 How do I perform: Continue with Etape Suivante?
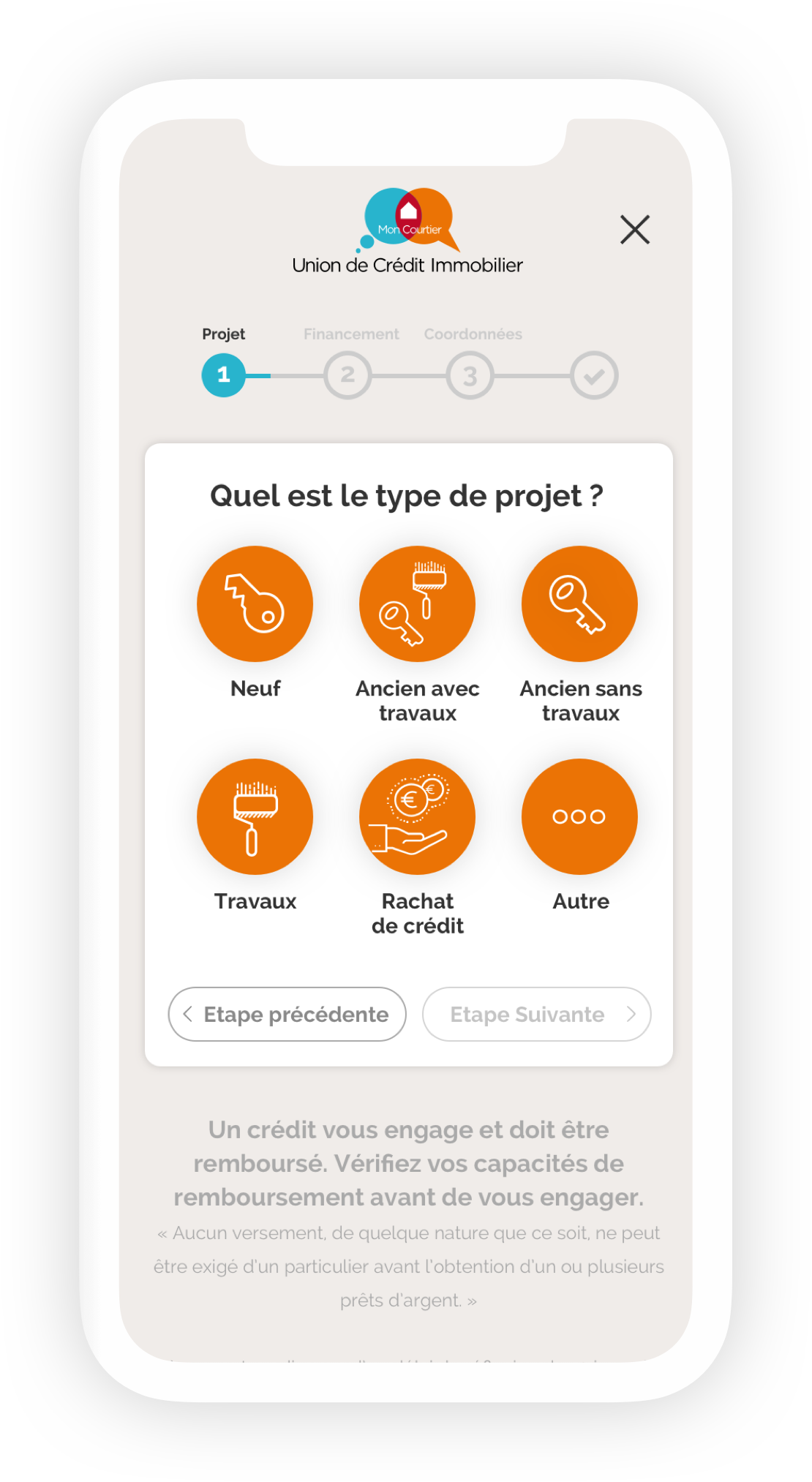pyautogui.click(x=536, y=1014)
